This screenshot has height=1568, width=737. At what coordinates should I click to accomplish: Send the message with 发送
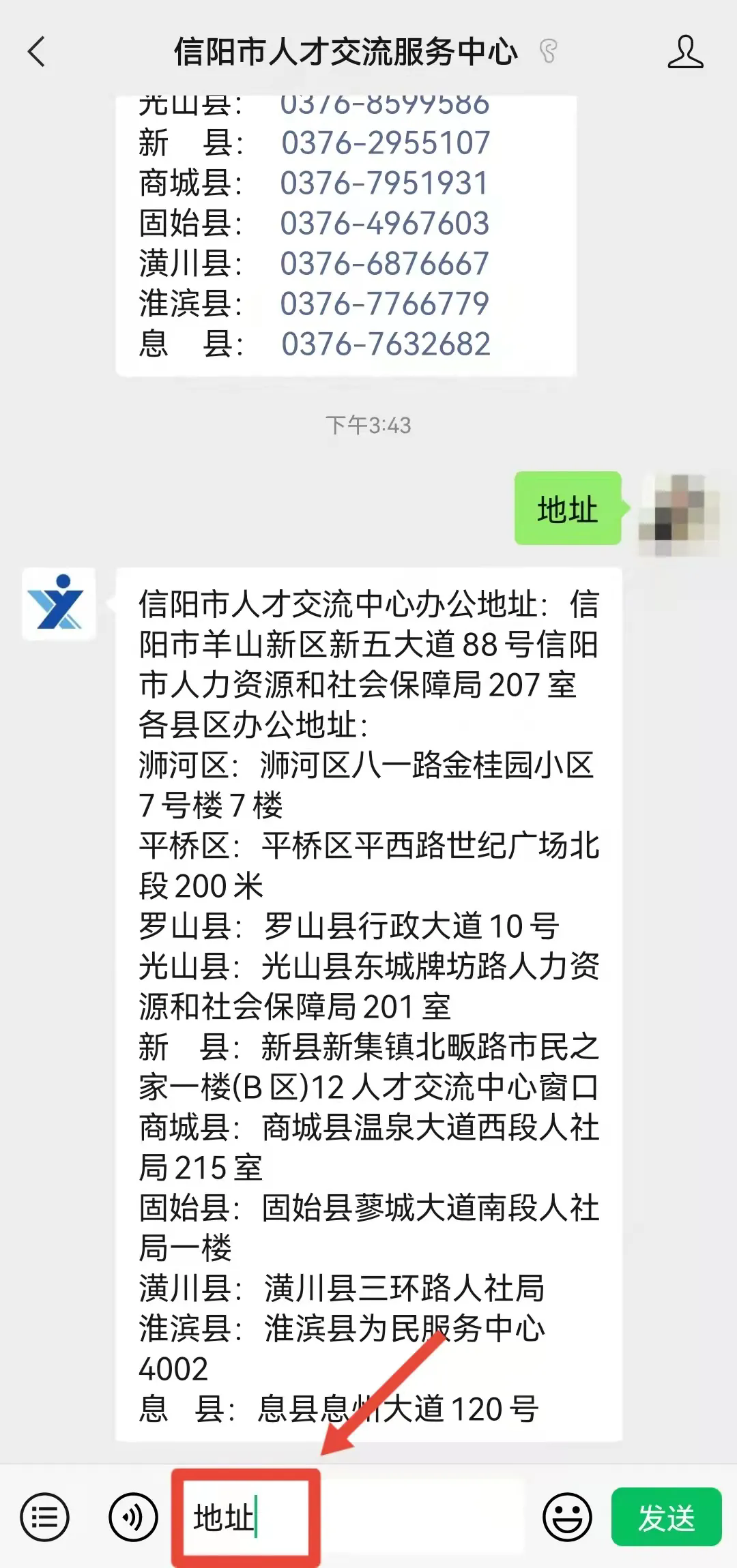coord(666,1518)
